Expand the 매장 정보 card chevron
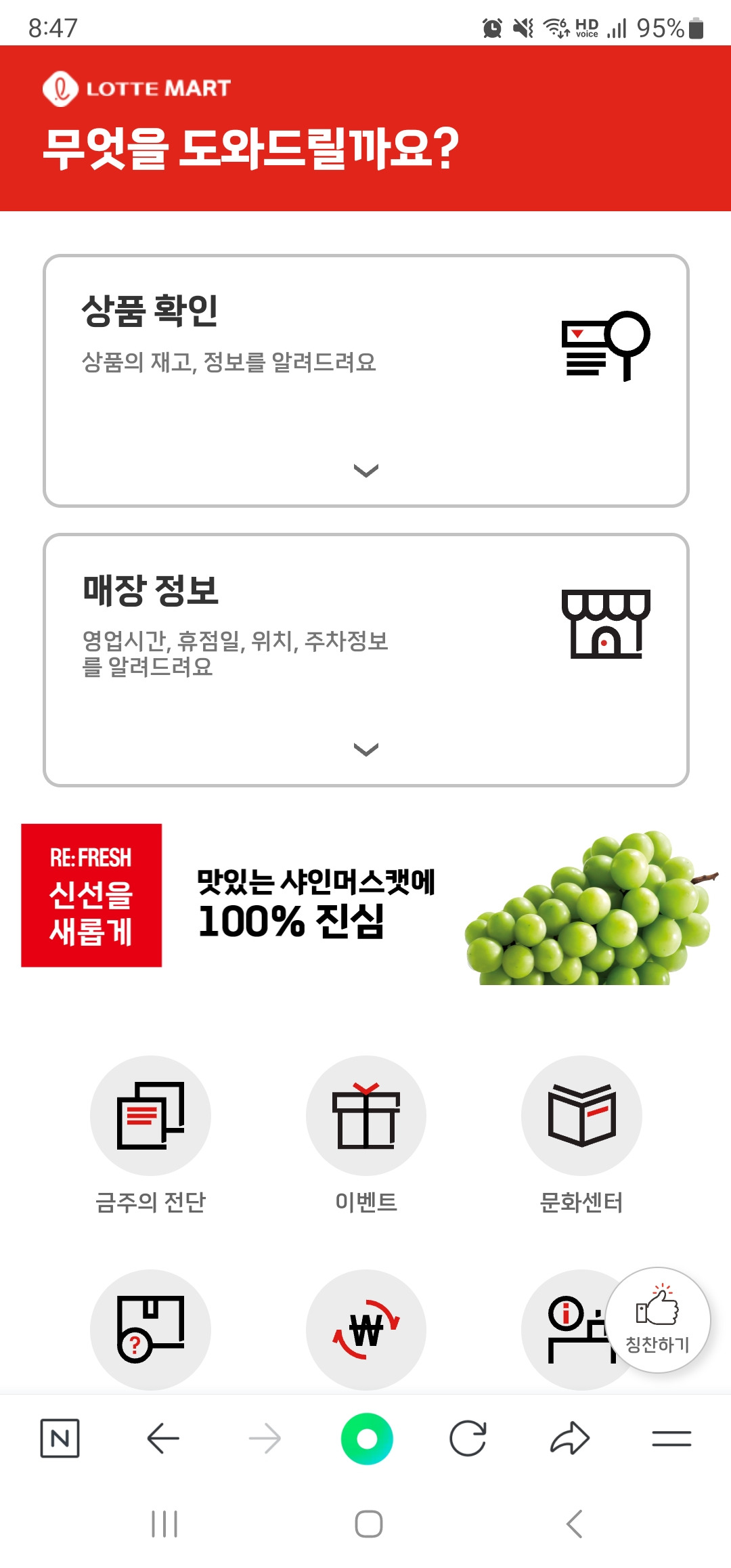The image size is (731, 1568). (365, 749)
